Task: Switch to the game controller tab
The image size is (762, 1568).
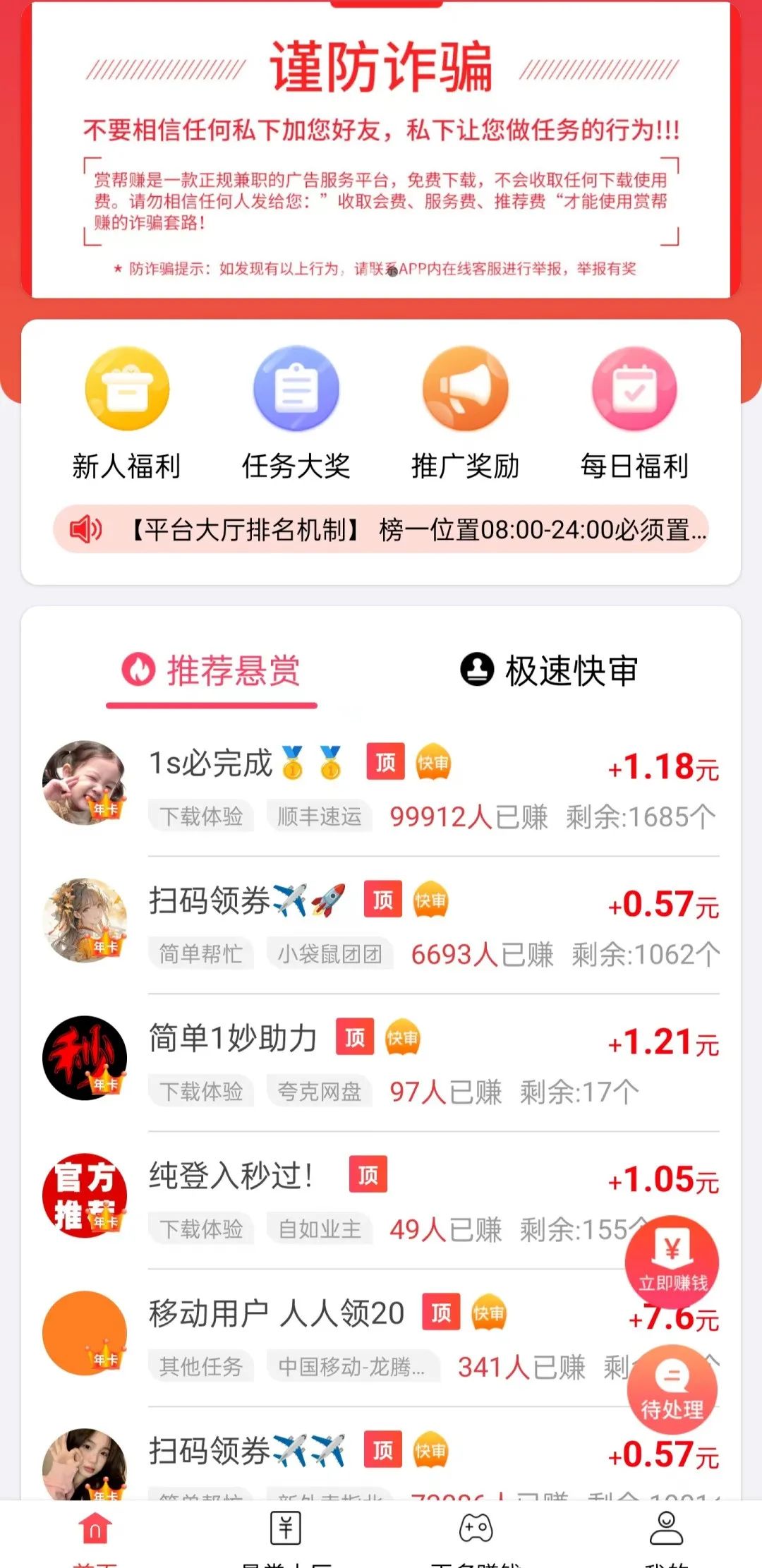Action: [x=476, y=1536]
